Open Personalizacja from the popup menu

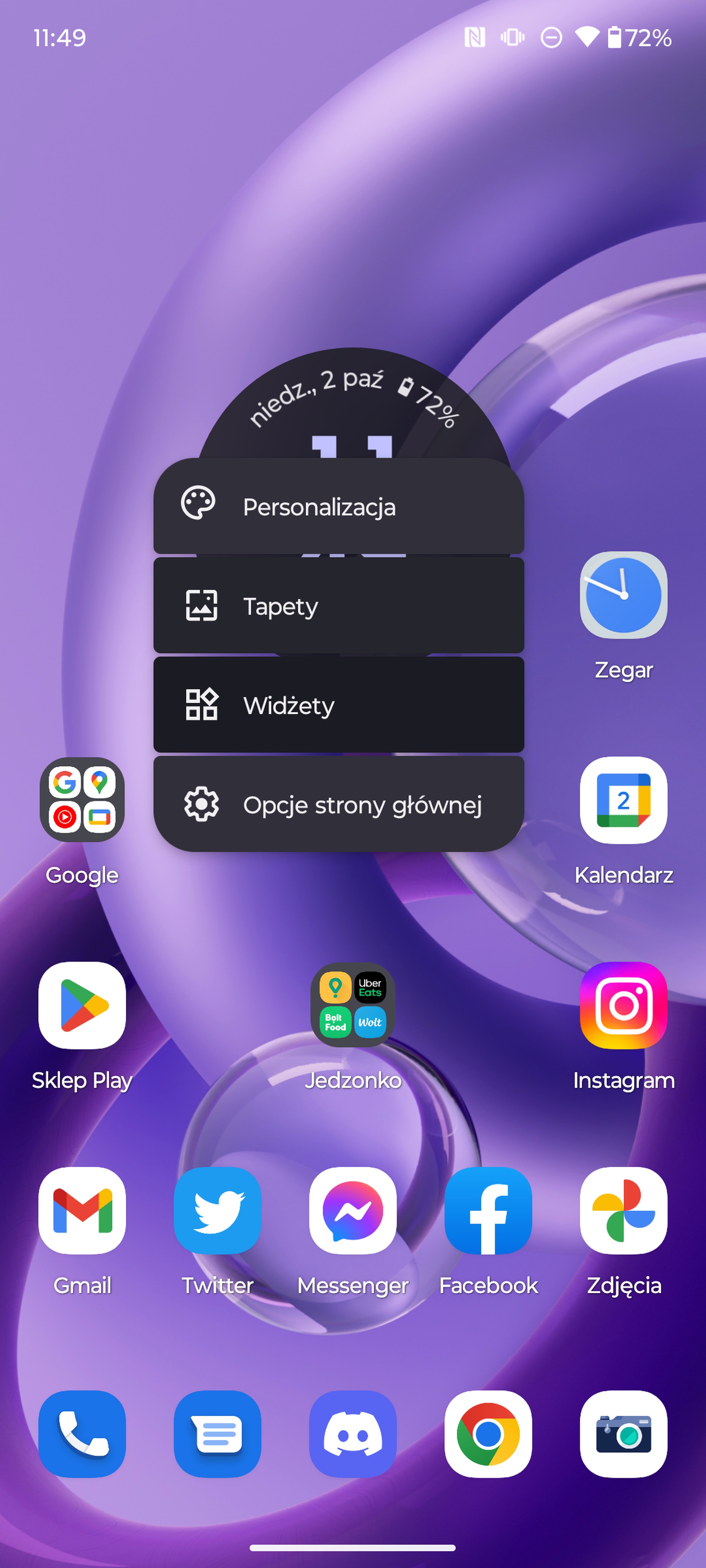coord(339,506)
